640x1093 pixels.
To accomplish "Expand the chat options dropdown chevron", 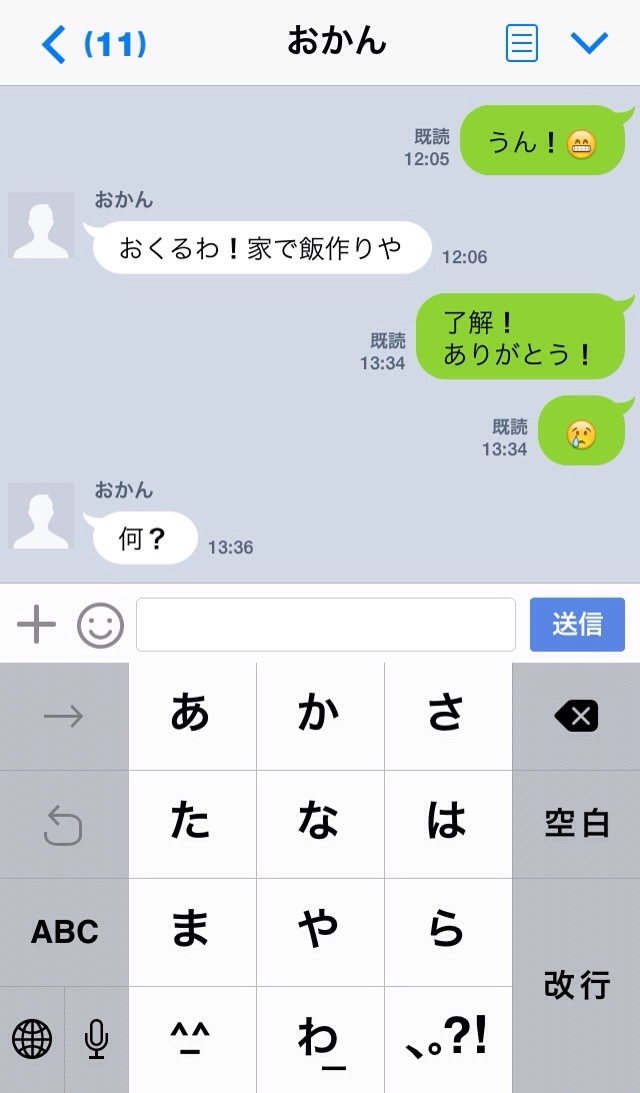I will tap(588, 43).
